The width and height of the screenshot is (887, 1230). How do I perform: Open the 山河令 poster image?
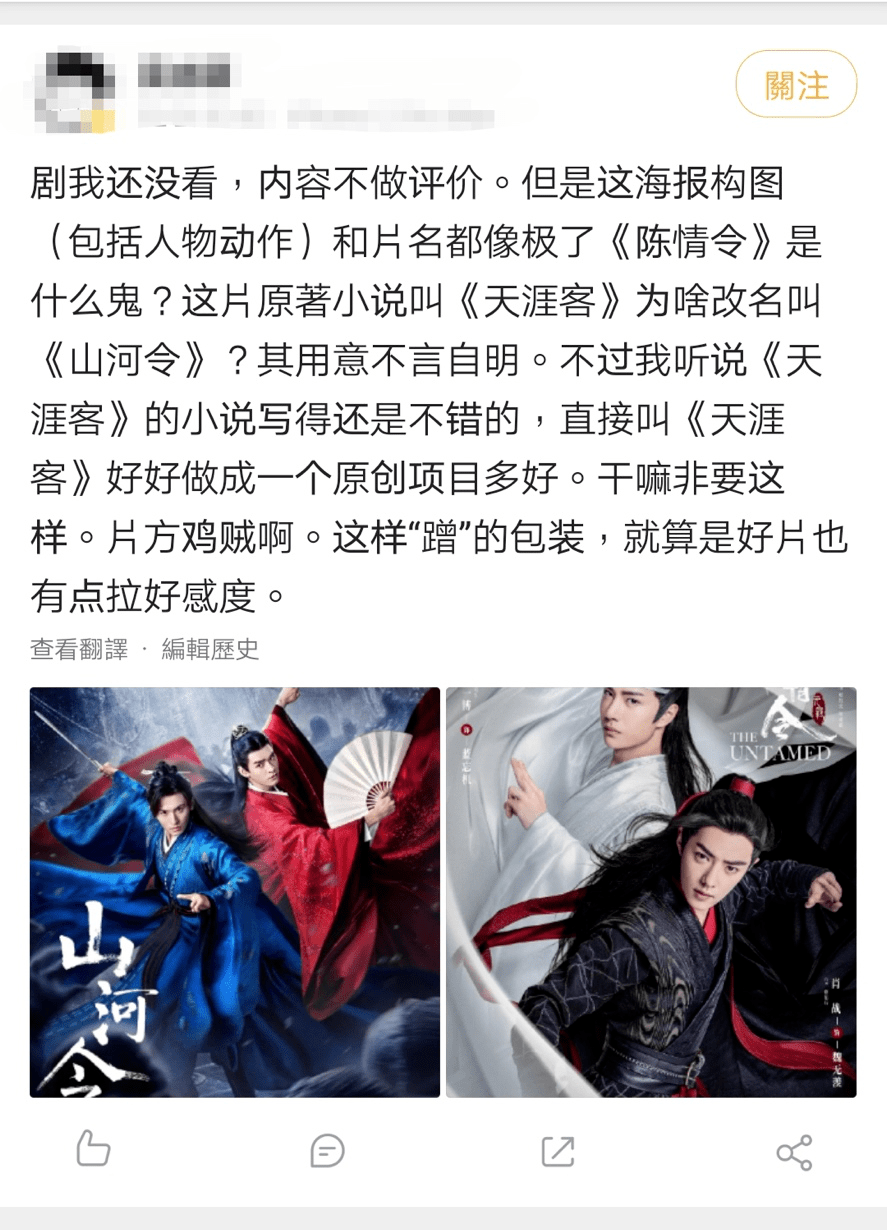(235, 892)
